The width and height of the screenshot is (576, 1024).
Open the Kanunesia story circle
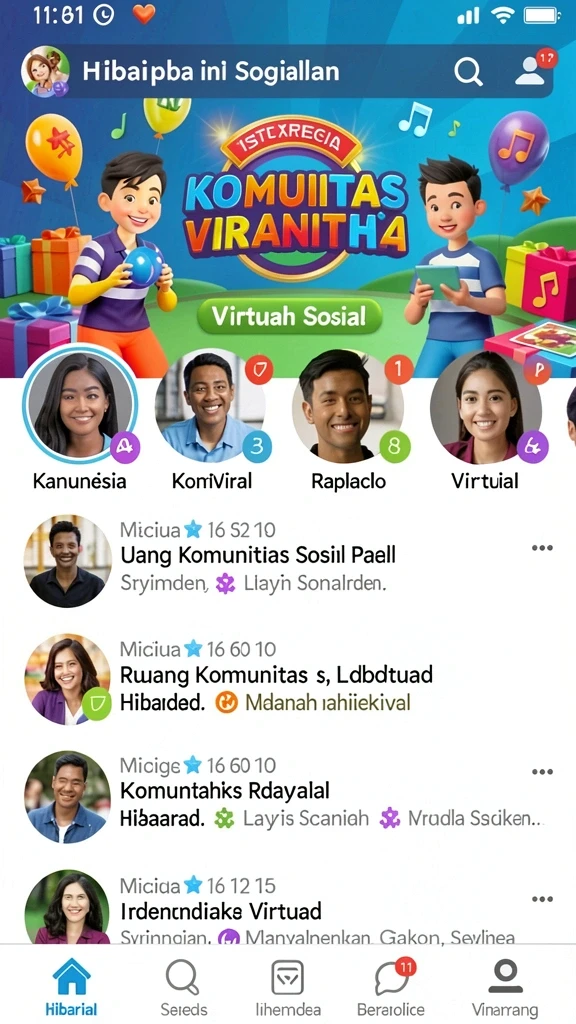80,404
